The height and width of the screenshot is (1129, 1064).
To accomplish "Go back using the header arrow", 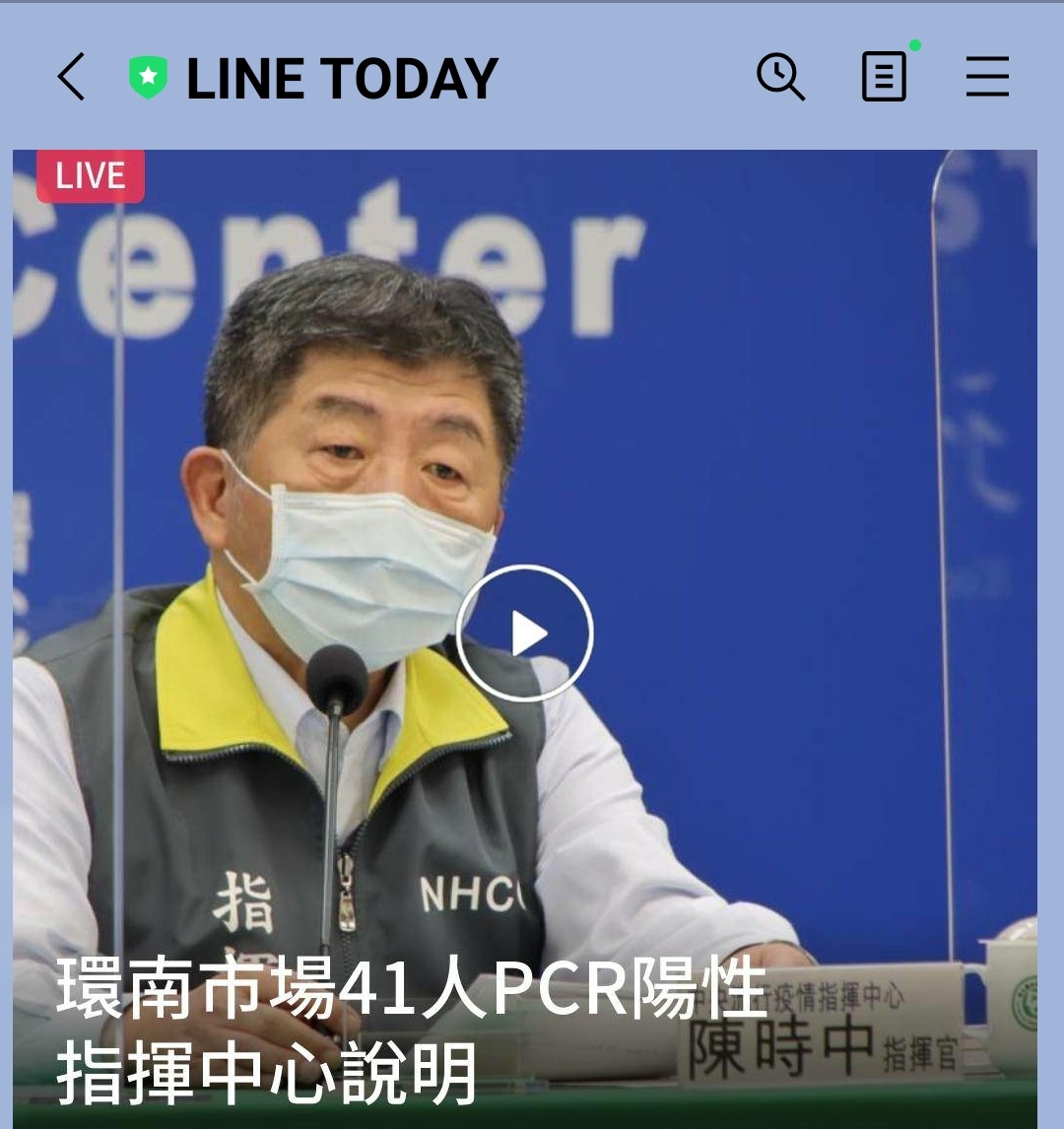I will [x=71, y=78].
